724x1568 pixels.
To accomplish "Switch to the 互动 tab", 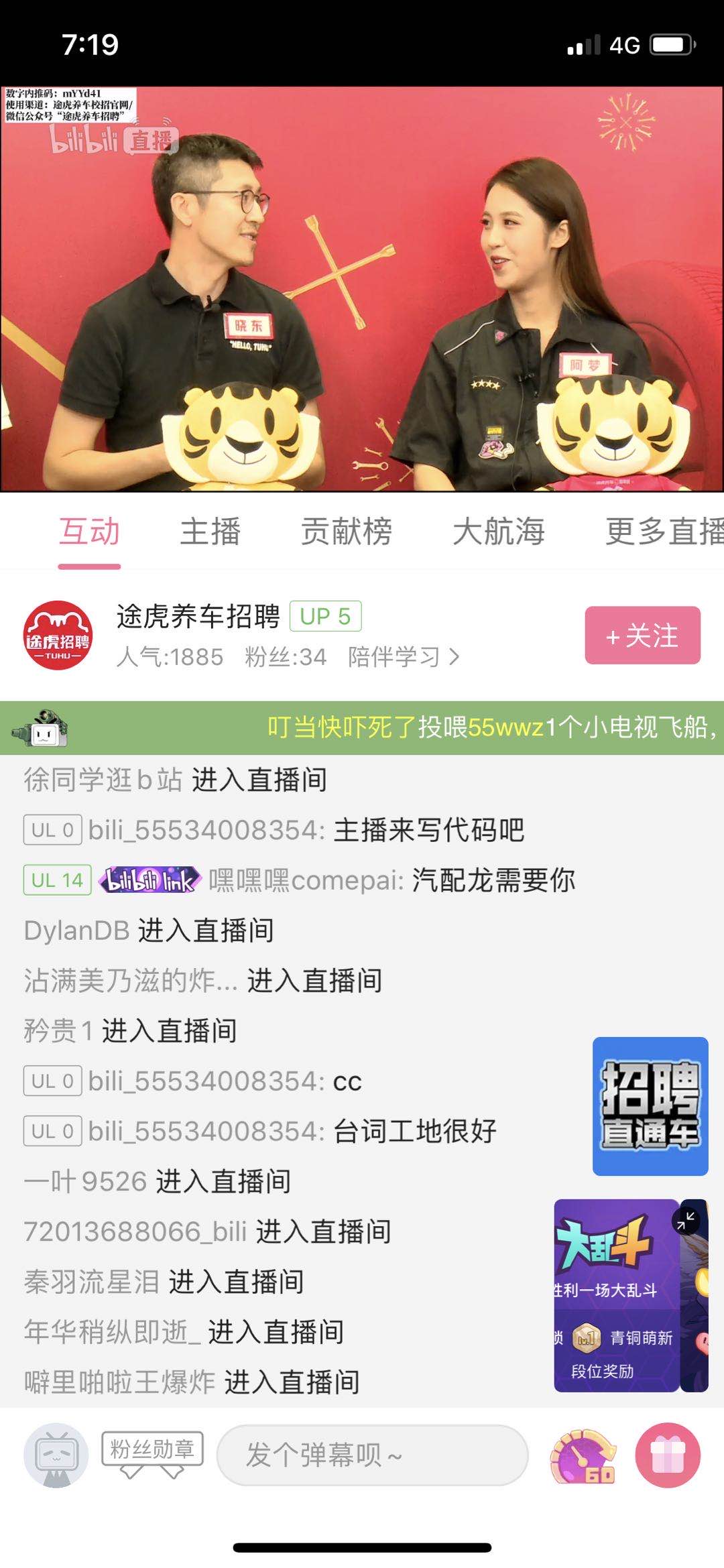I will tap(89, 532).
